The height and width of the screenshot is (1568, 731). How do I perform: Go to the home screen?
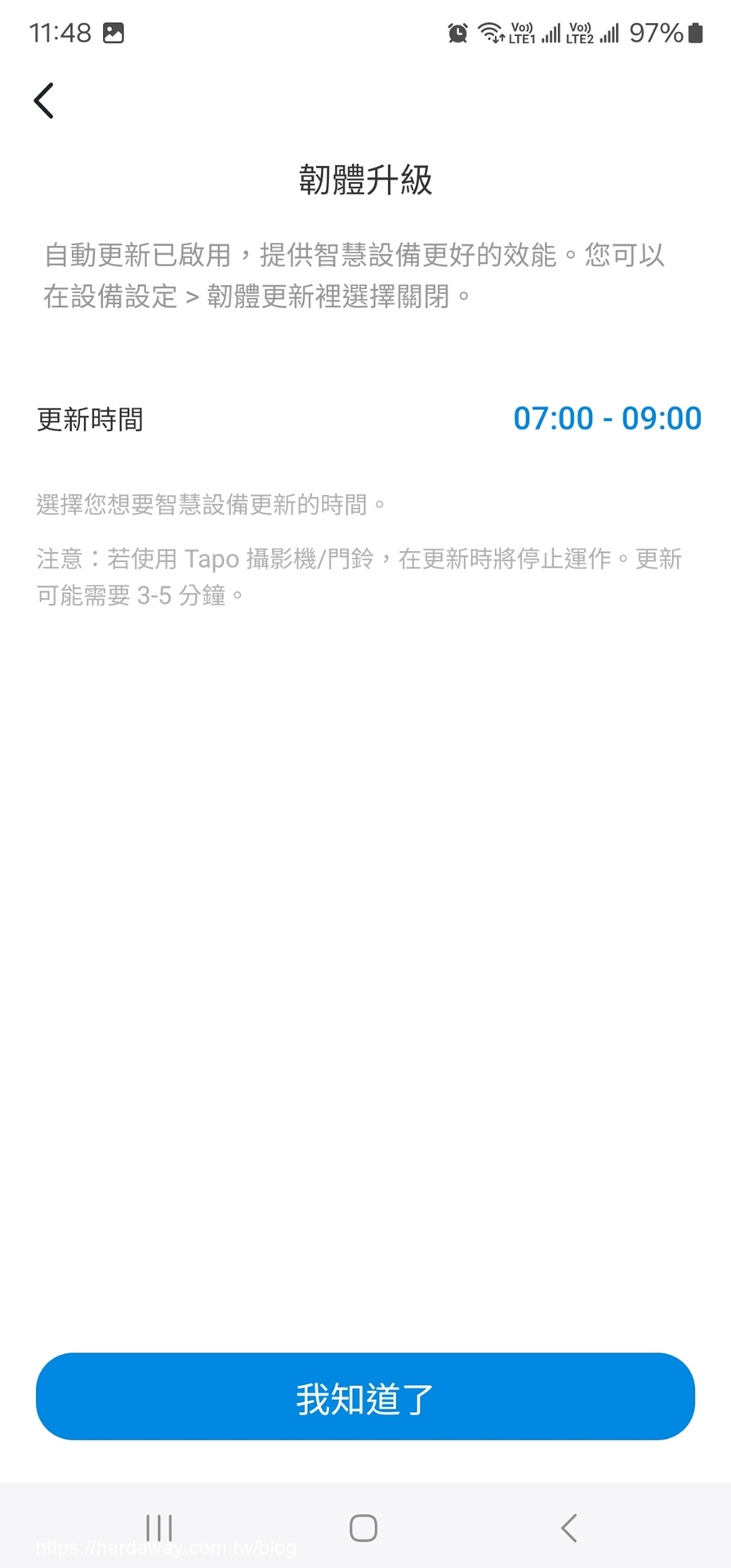click(x=363, y=1527)
